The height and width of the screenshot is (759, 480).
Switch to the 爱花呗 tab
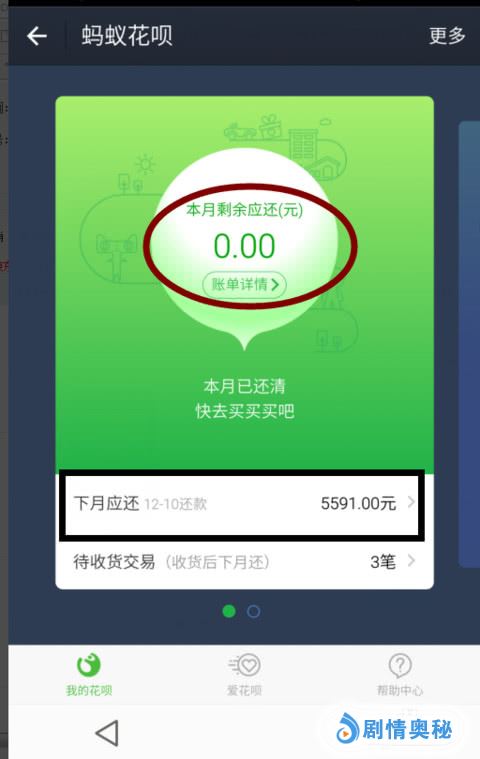[x=244, y=675]
